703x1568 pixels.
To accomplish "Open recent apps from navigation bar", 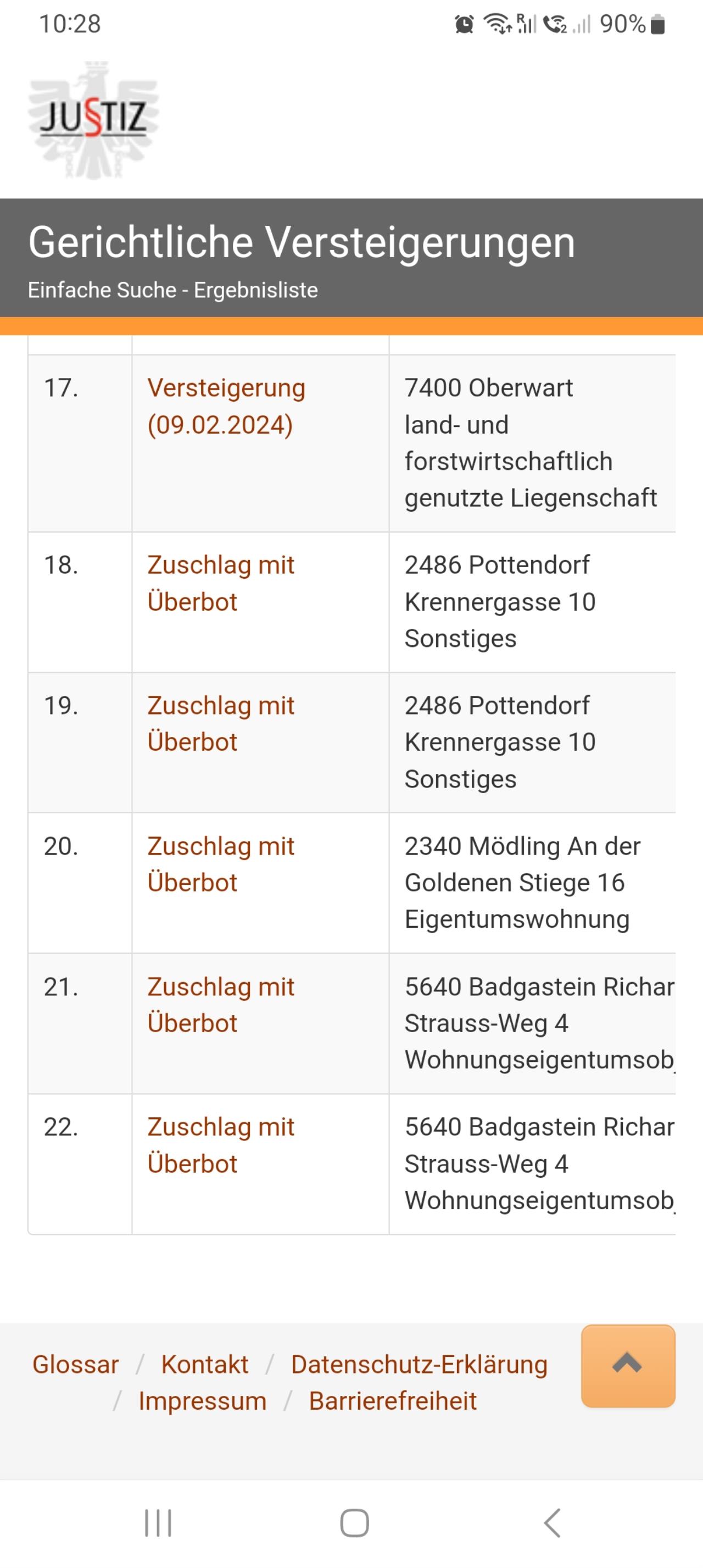I will tap(158, 1523).
